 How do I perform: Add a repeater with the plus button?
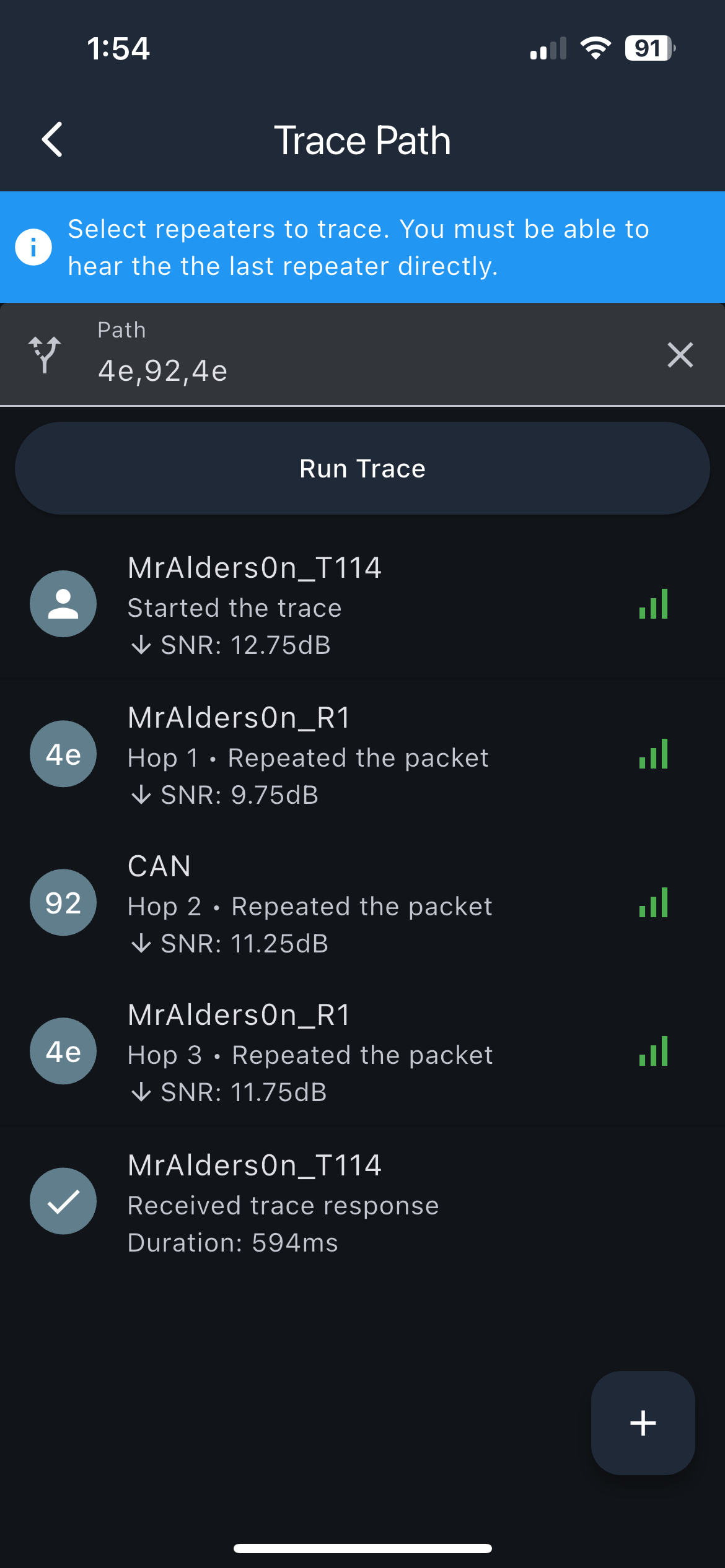(x=643, y=1422)
